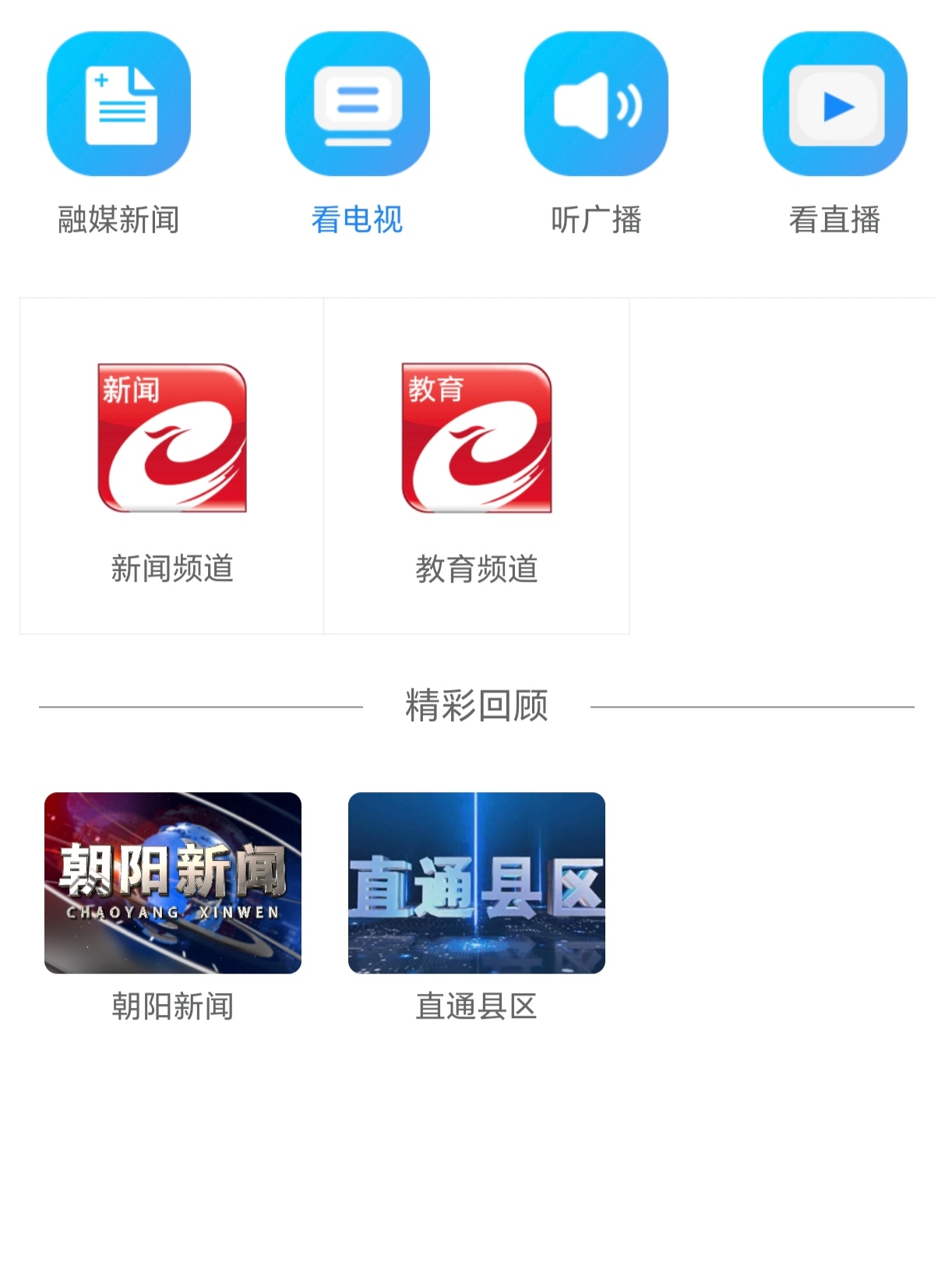Open the 新闻频道 red channel logo
Image resolution: width=952 pixels, height=1265 pixels.
click(171, 440)
